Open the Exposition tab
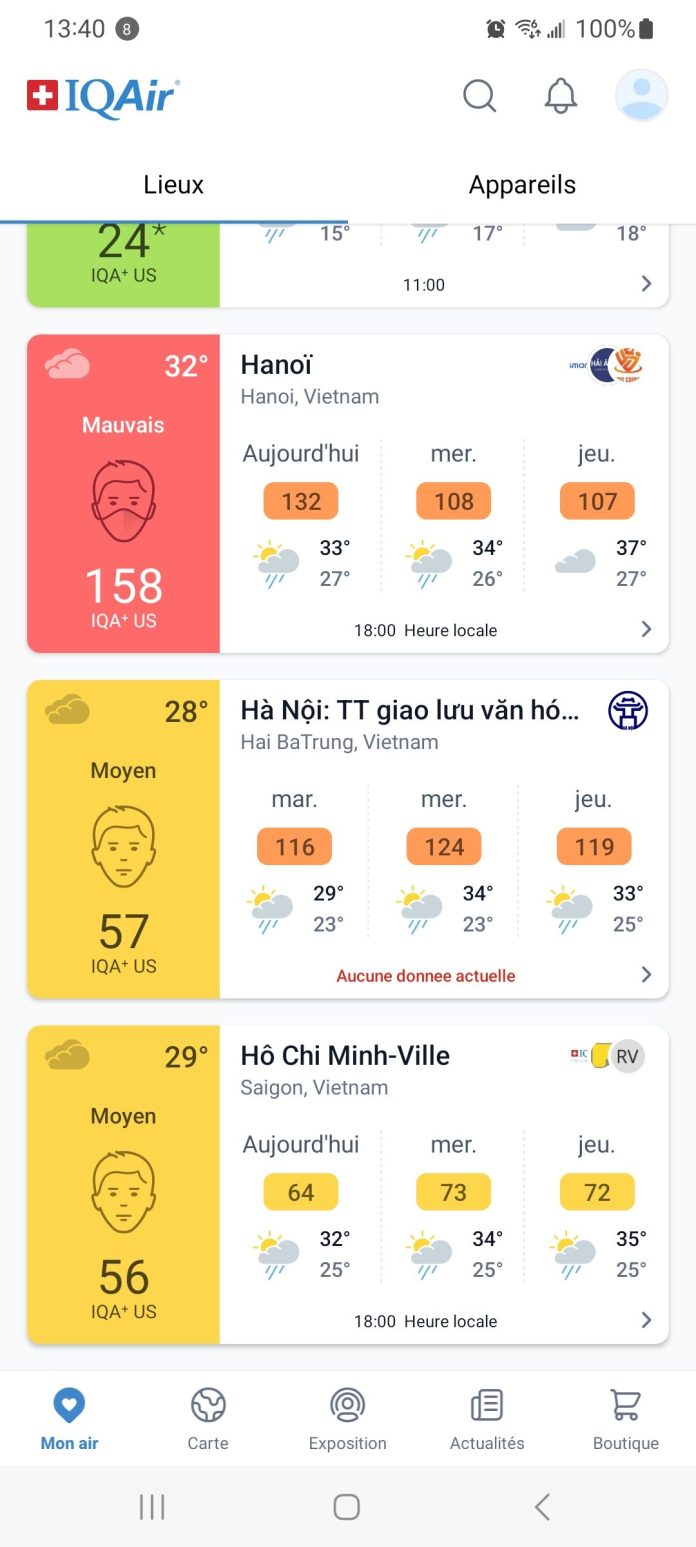696x1547 pixels. click(347, 1419)
